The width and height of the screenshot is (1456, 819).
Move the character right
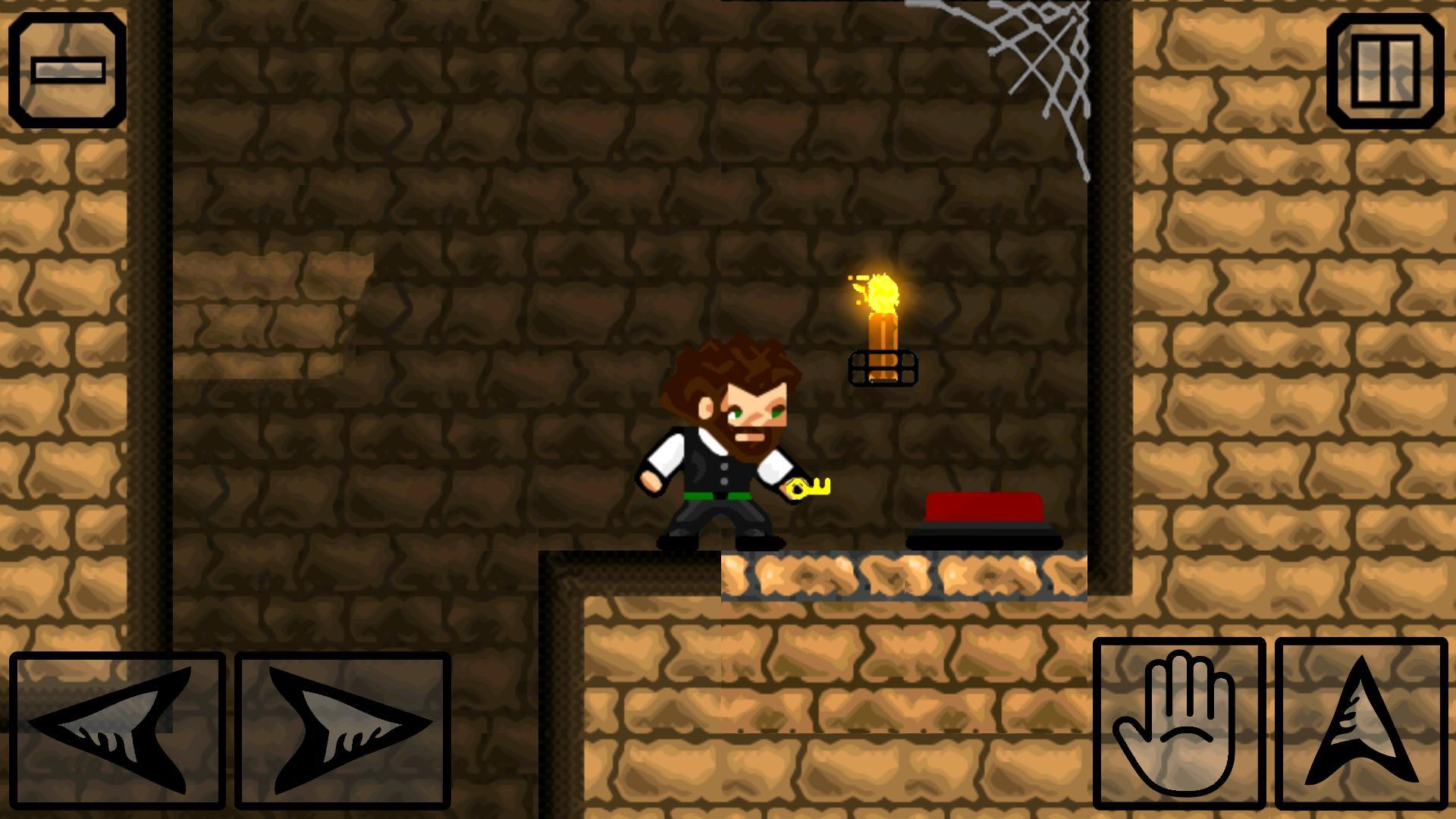coord(343,730)
